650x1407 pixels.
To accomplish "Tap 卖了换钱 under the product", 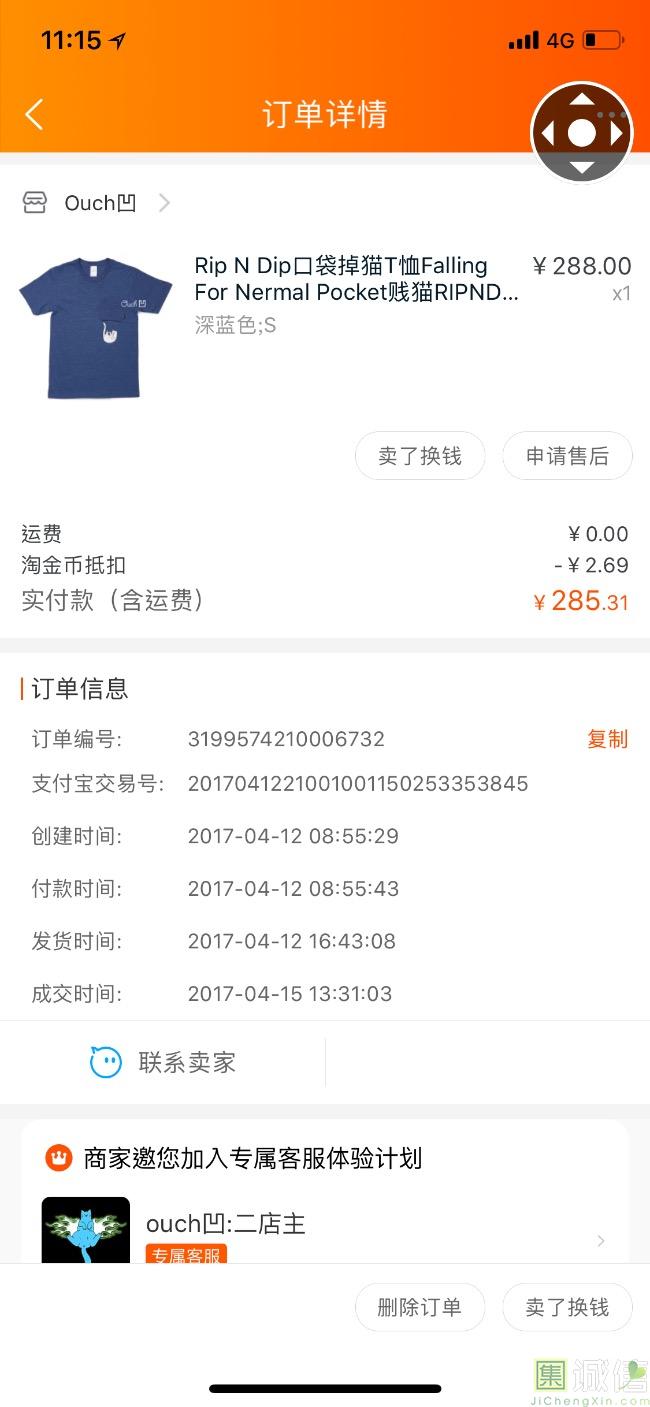I will point(420,456).
